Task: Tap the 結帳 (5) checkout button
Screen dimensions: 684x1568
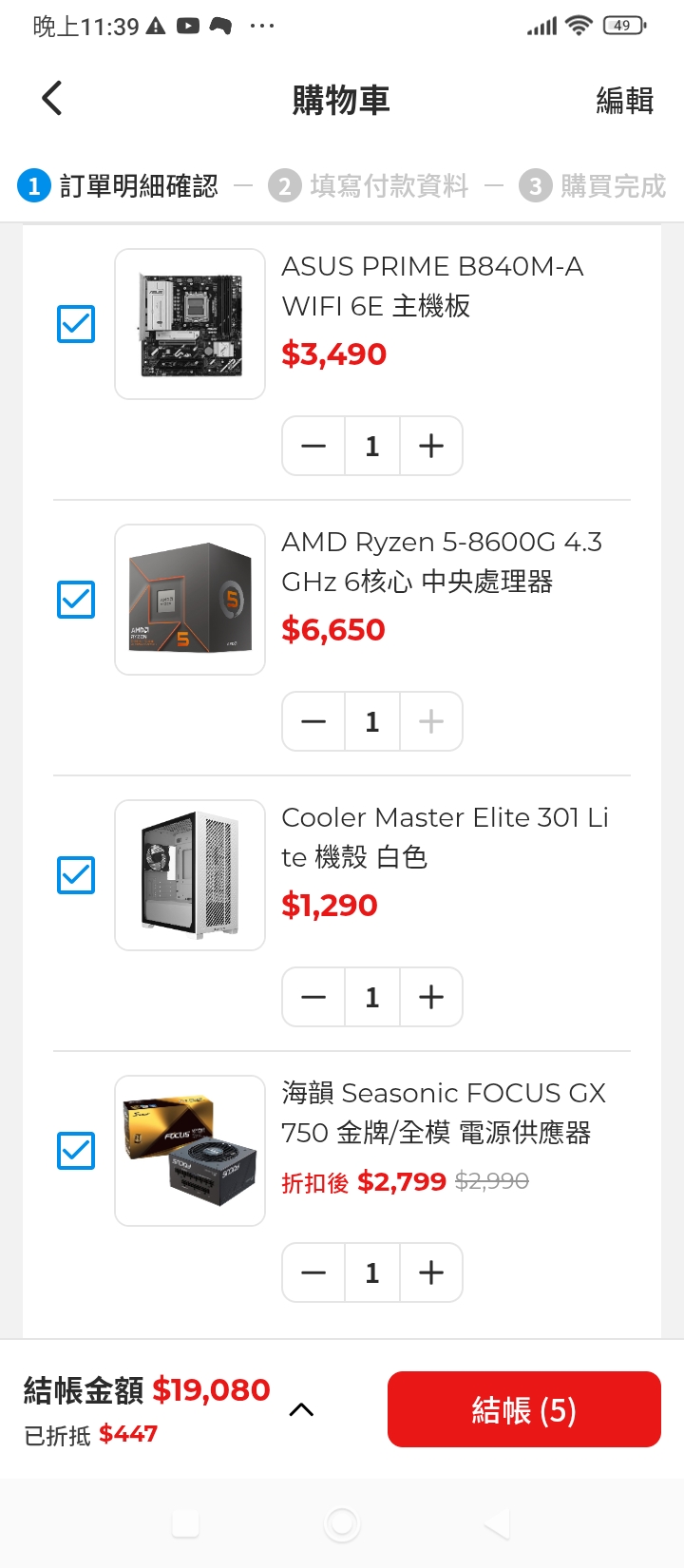Action: [x=523, y=1409]
